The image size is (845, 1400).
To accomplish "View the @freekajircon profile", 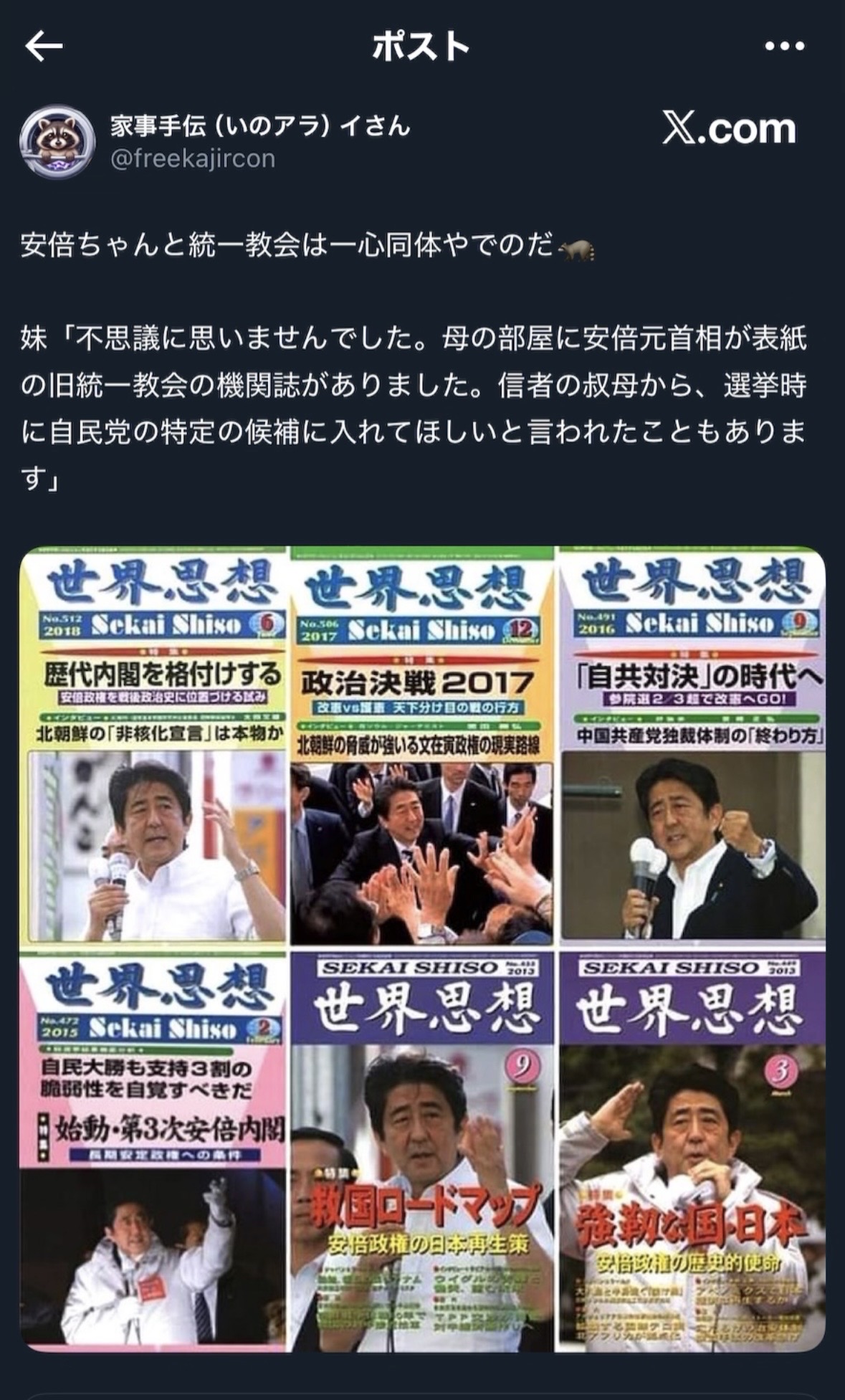I will coord(193,158).
